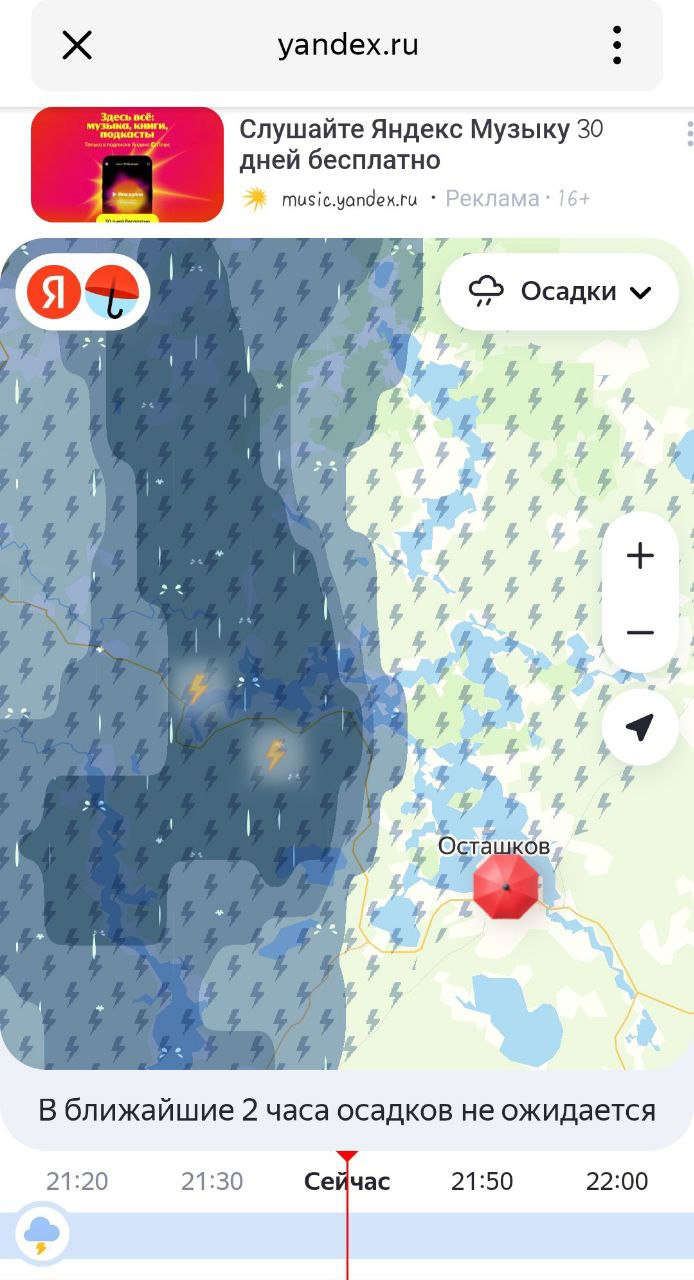Viewport: 694px width, 1280px height.
Task: Jump timeline to 22:00
Action: click(617, 1181)
